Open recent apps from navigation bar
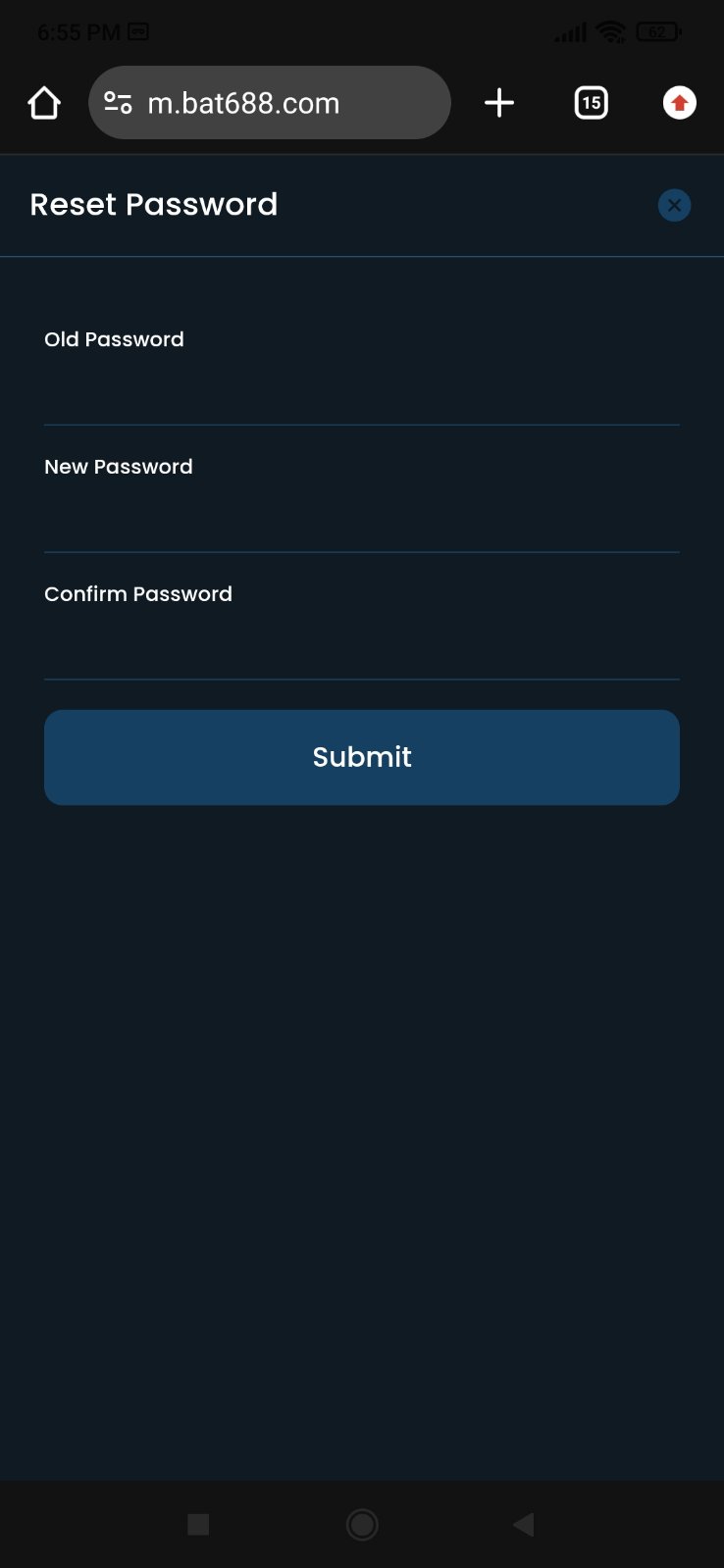 [198, 1524]
